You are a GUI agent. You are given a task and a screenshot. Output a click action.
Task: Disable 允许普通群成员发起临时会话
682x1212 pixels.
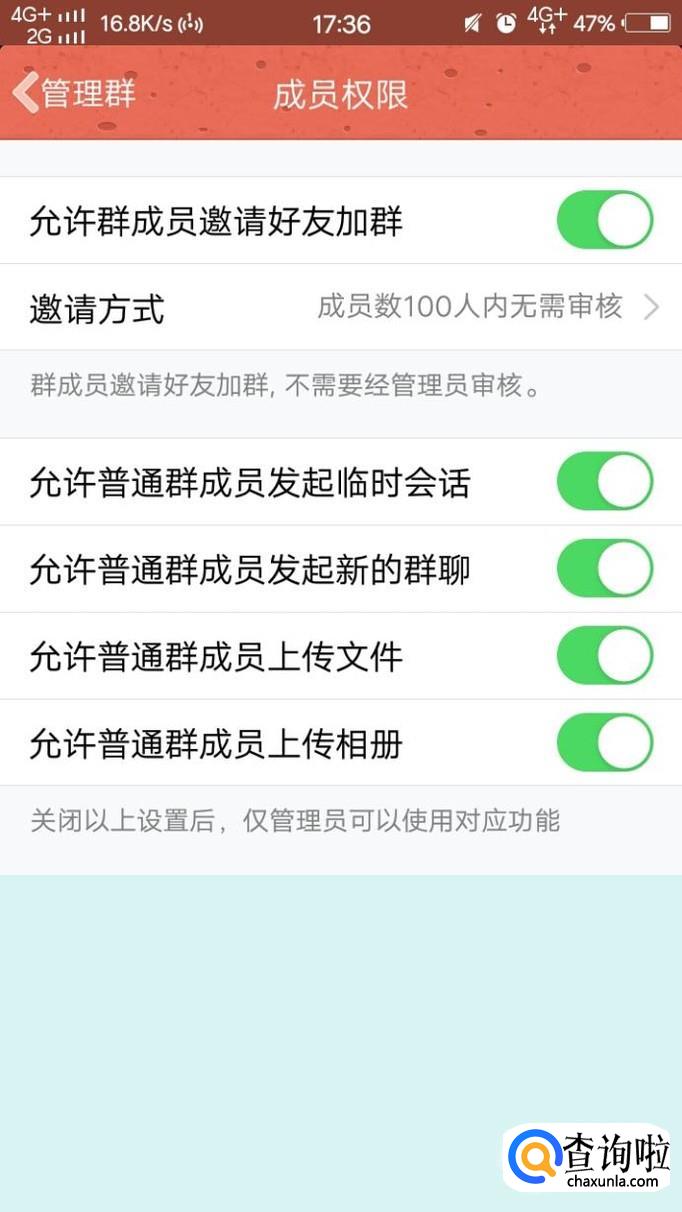[x=604, y=481]
